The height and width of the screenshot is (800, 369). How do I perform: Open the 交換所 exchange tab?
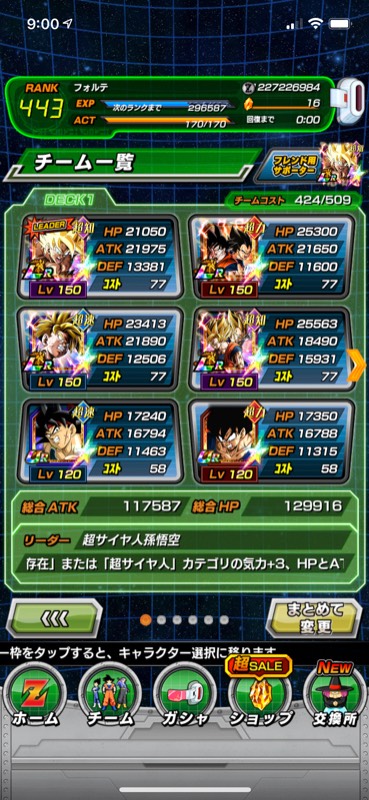[336, 696]
